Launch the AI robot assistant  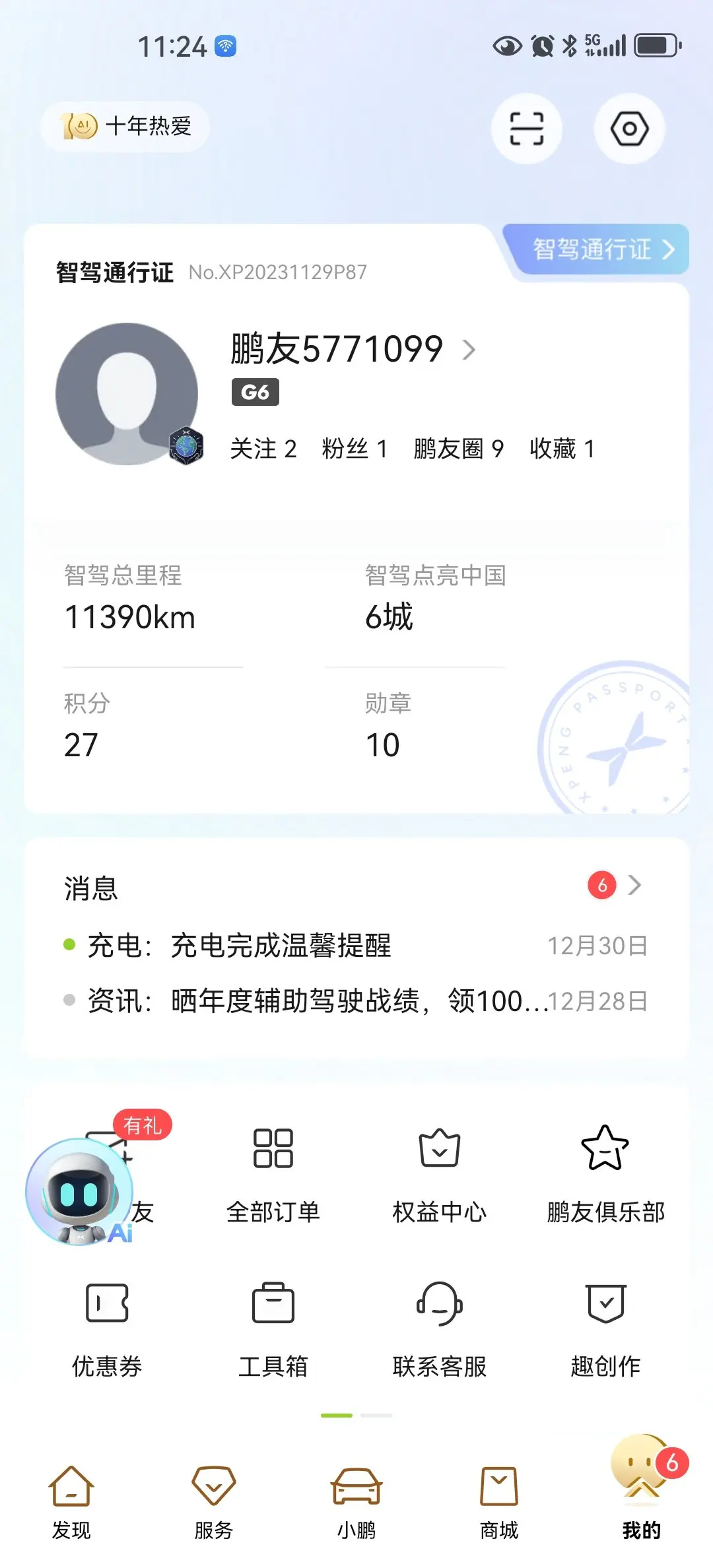tap(81, 1192)
